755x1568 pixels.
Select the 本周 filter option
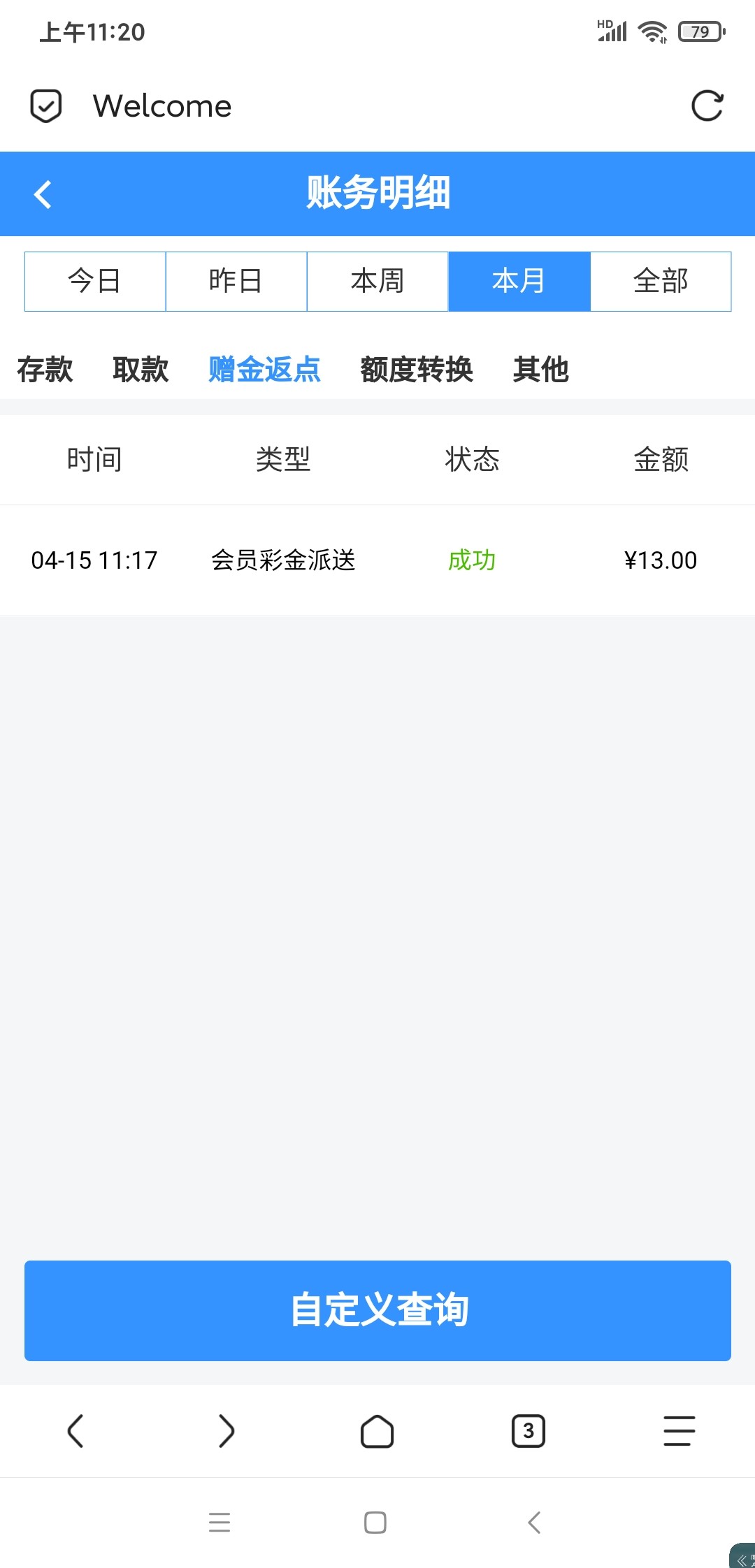tap(377, 281)
